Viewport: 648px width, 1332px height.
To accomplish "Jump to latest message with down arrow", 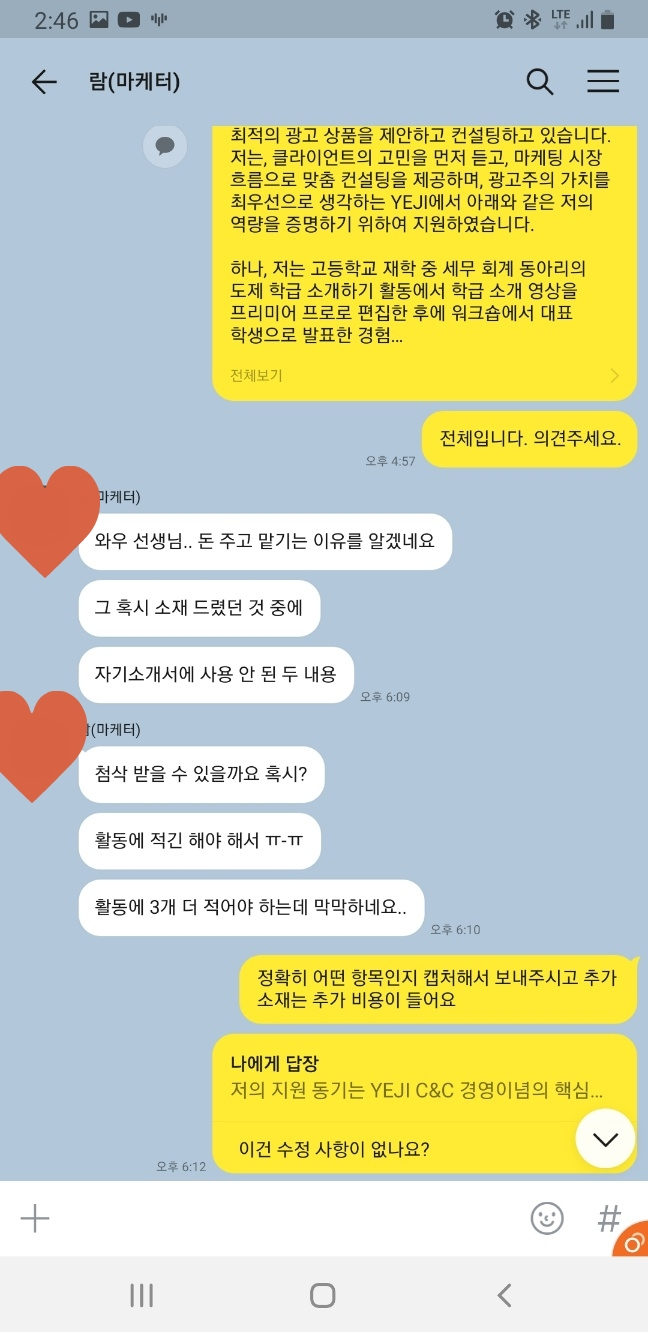I will (605, 1139).
